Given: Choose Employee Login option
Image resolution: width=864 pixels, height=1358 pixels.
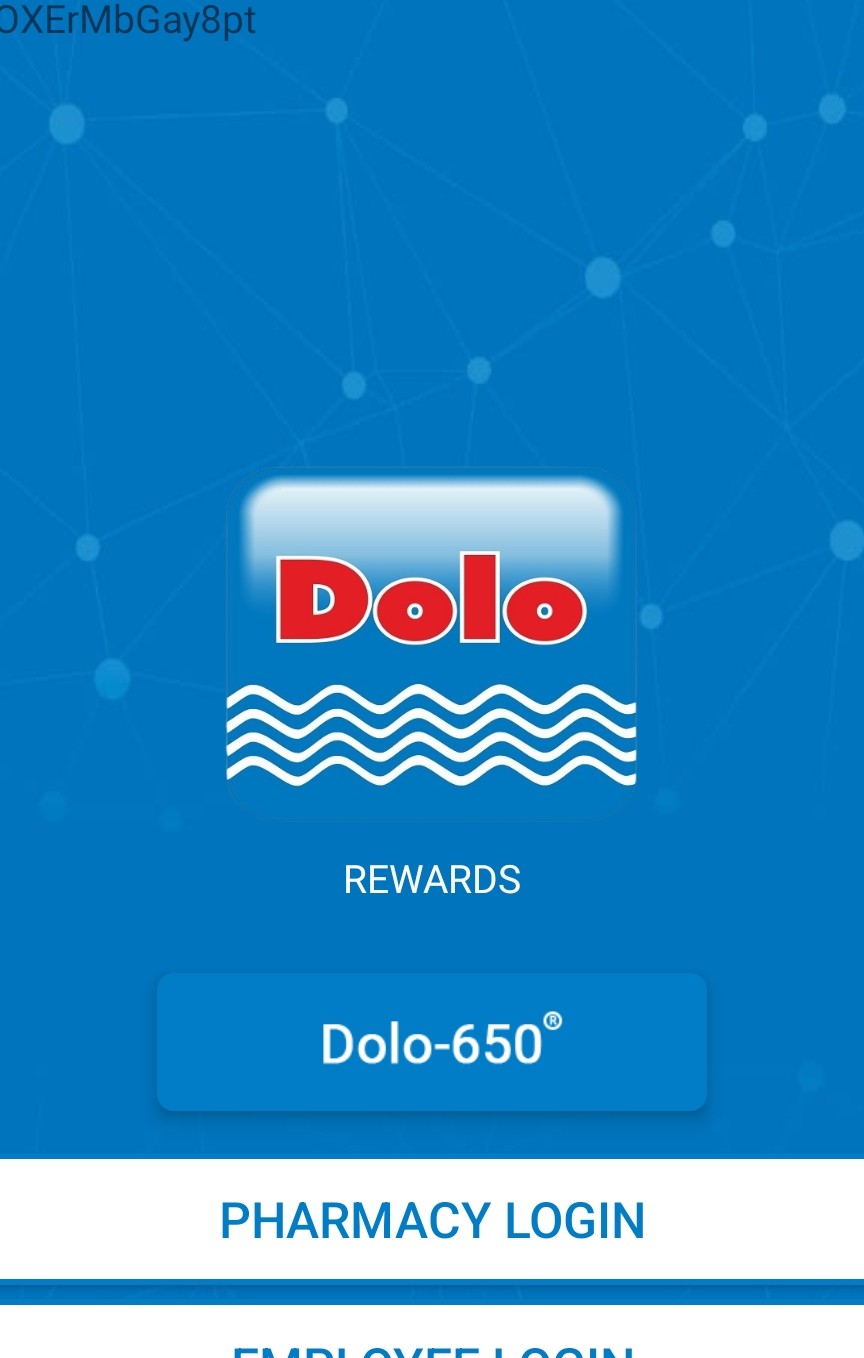Looking at the screenshot, I should 432,1340.
